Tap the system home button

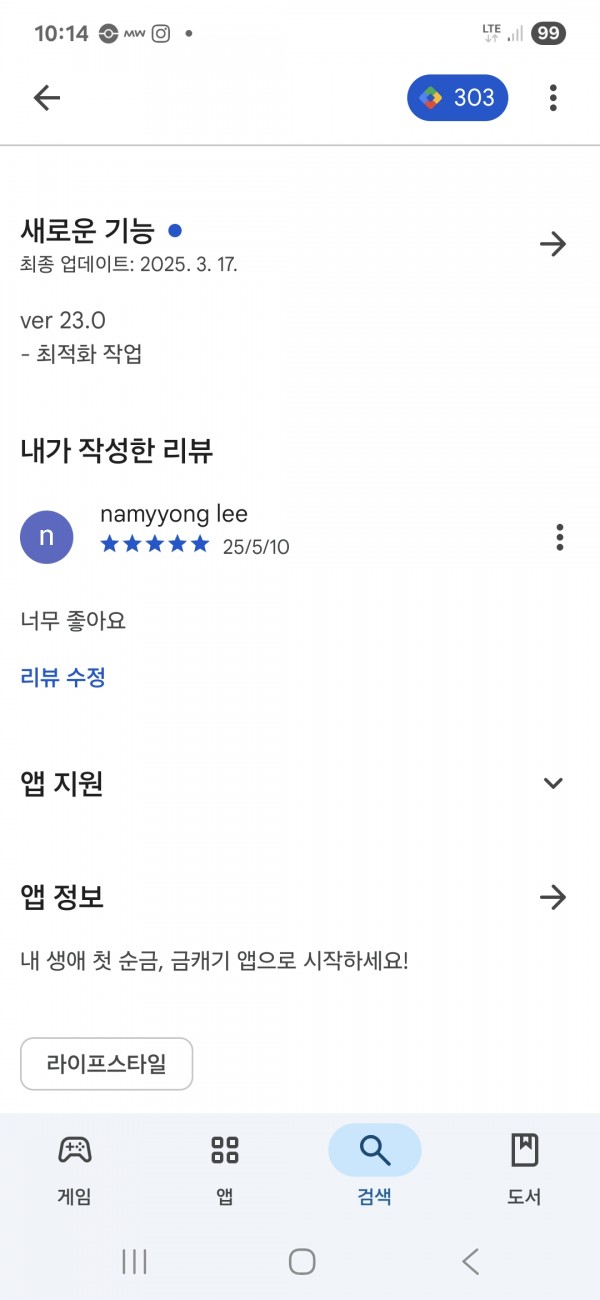tap(302, 1261)
